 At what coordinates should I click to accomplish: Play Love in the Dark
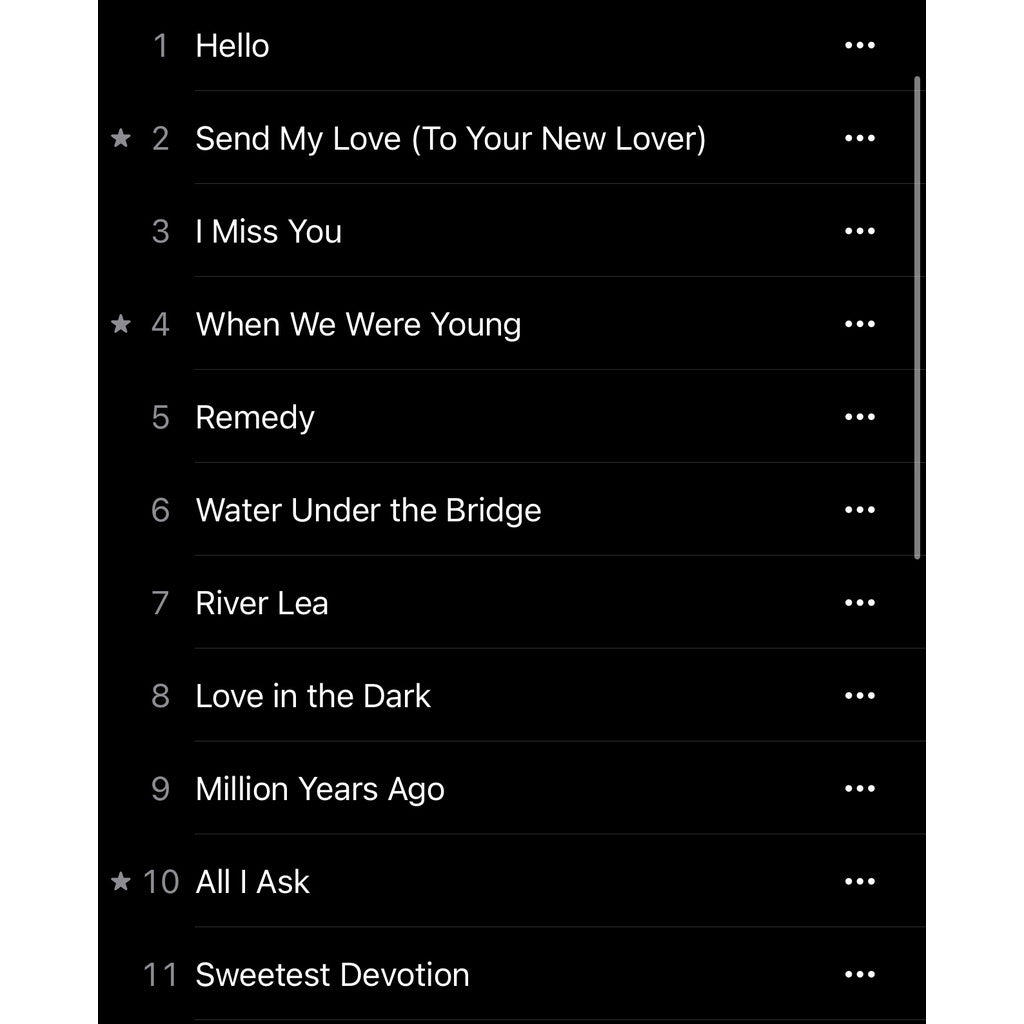[313, 697]
